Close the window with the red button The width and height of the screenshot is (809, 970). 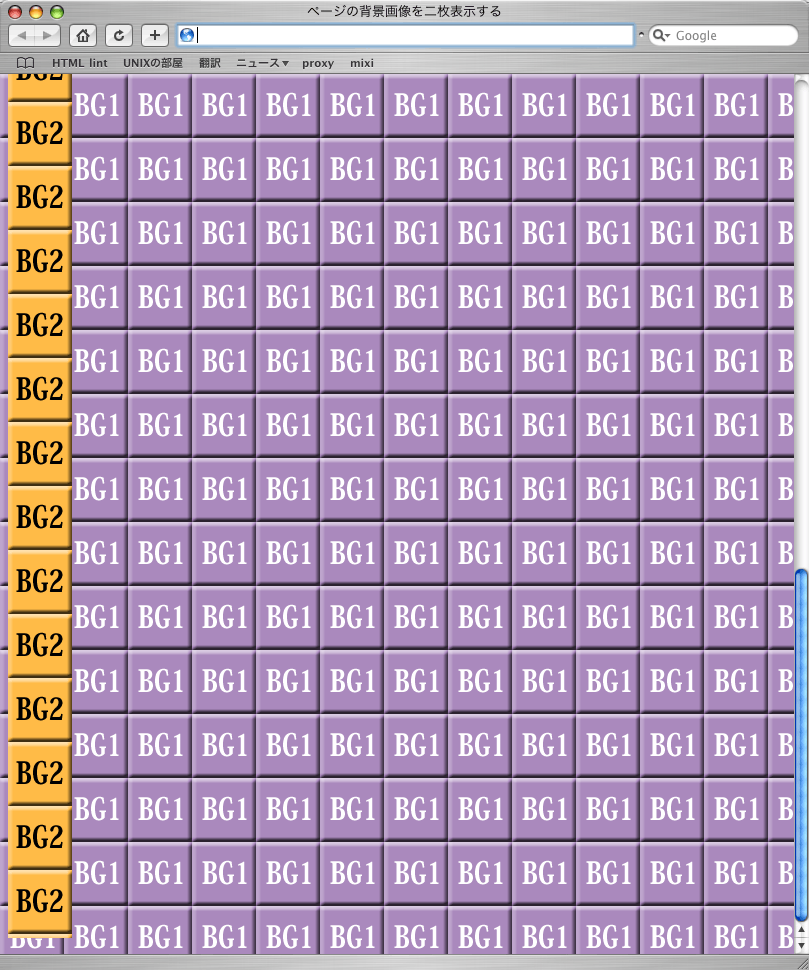pos(15,11)
